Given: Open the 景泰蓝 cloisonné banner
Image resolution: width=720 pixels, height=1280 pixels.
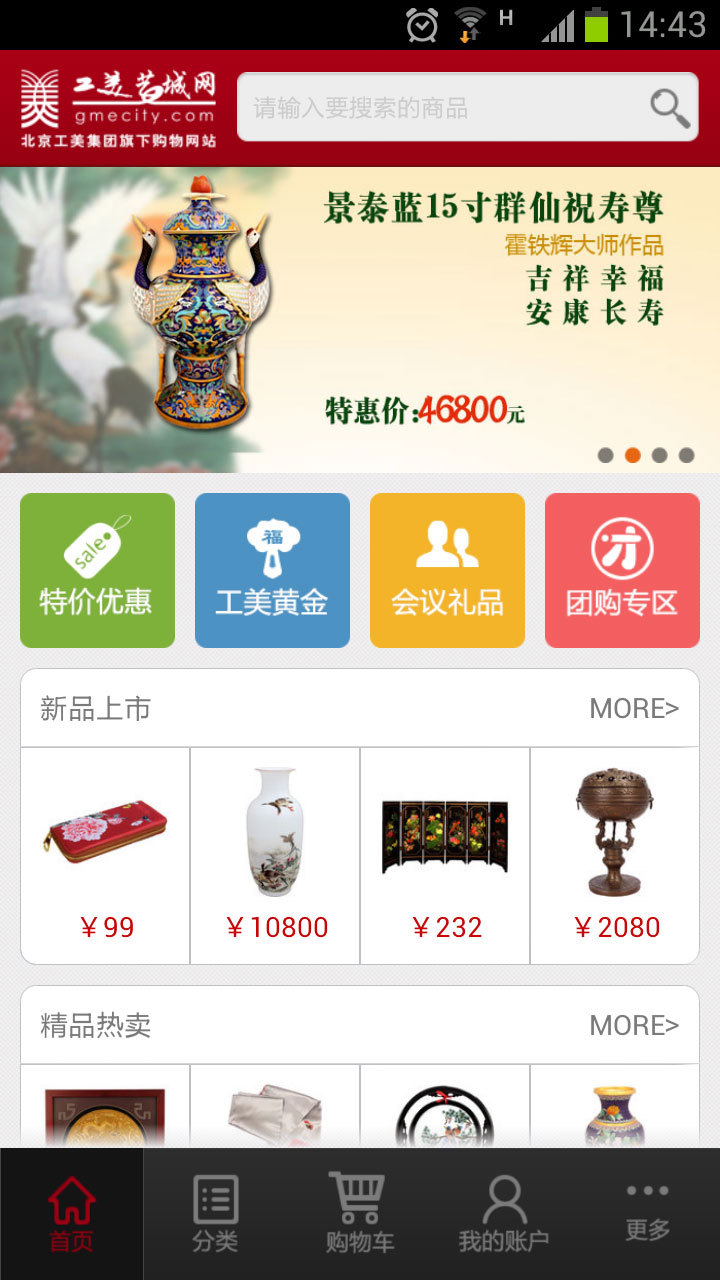Looking at the screenshot, I should [x=360, y=320].
